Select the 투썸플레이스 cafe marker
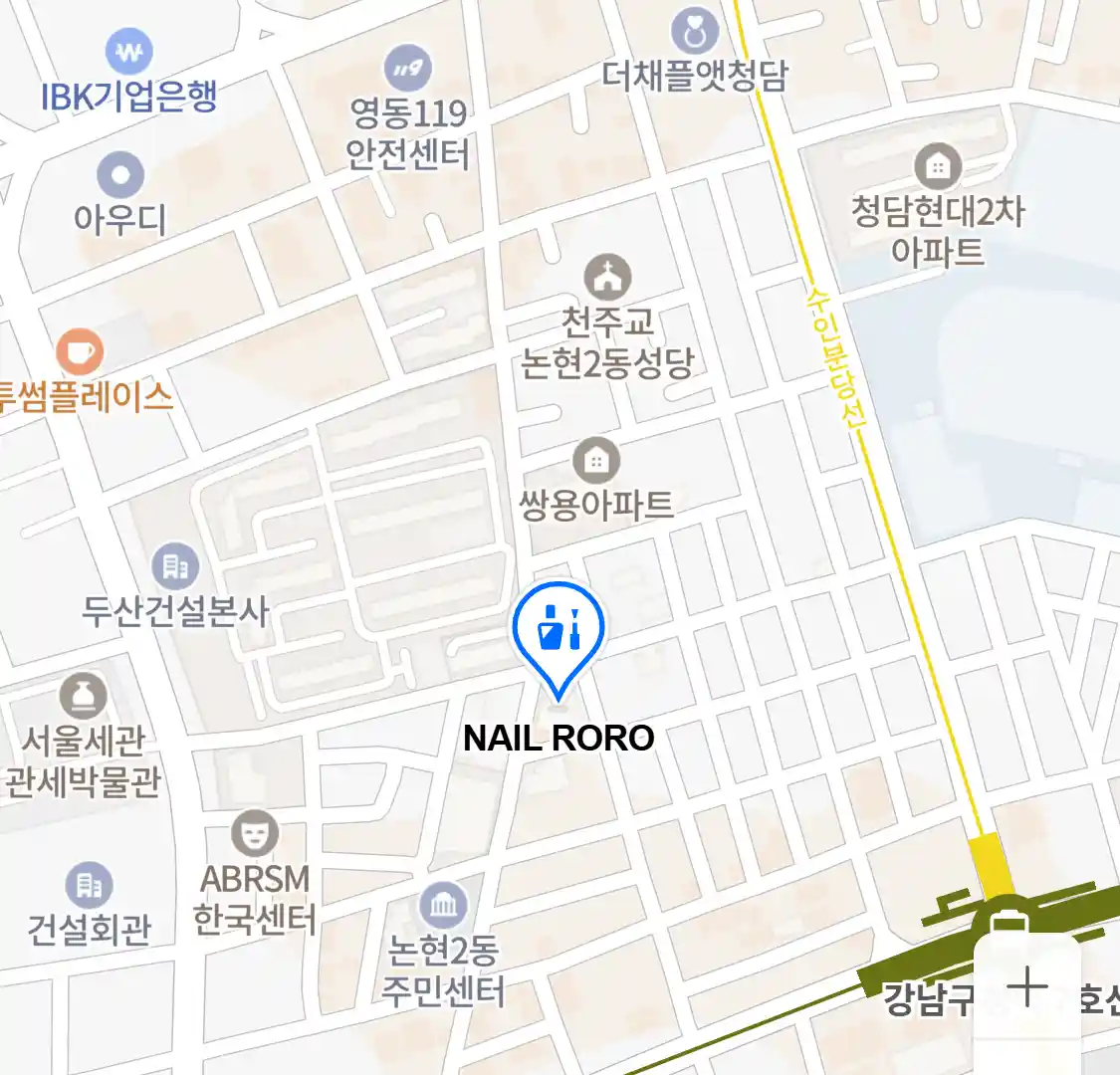Screen dimensions: 1120x1075 point(79,352)
